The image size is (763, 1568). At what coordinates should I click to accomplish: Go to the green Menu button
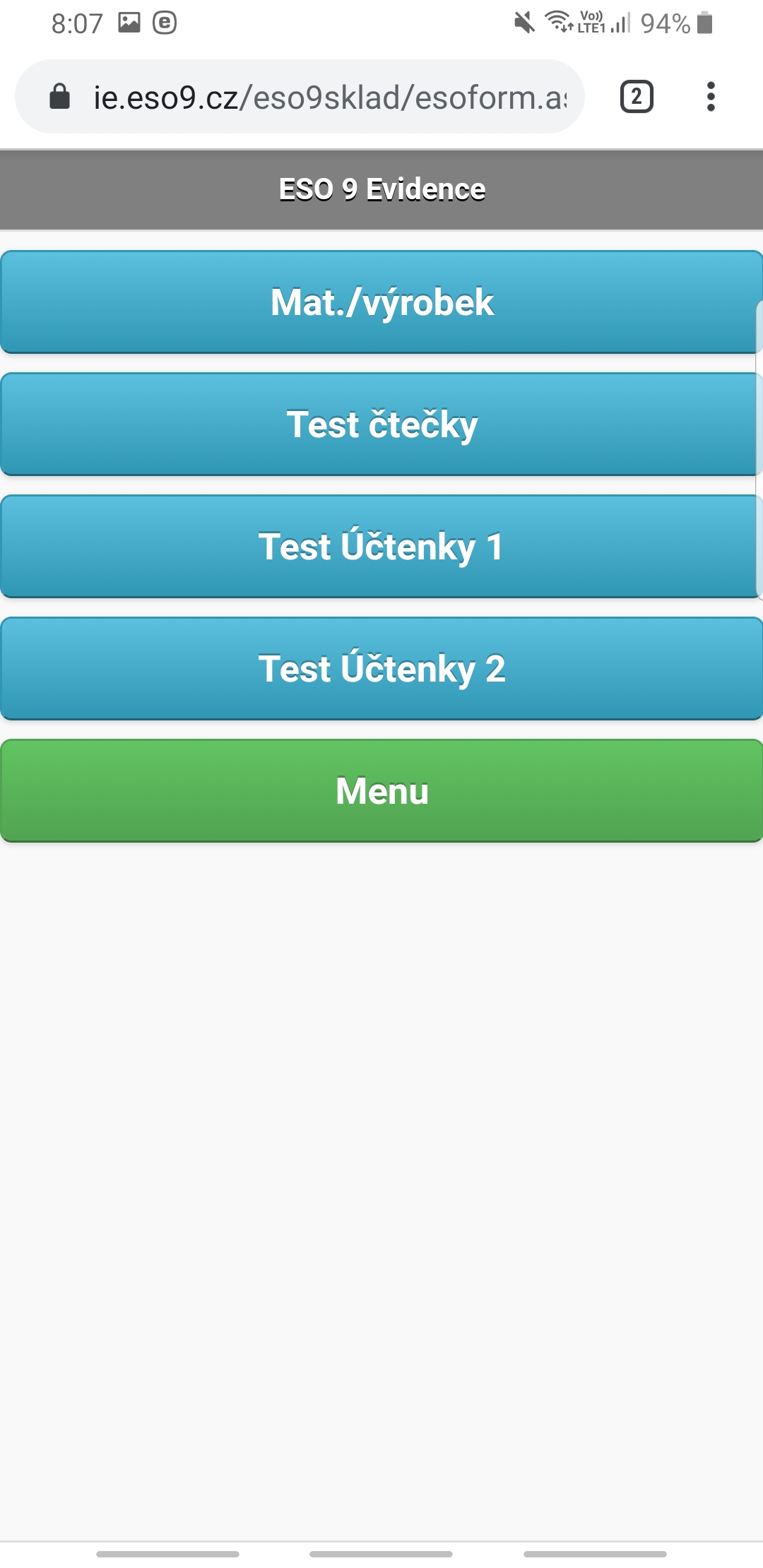(381, 791)
